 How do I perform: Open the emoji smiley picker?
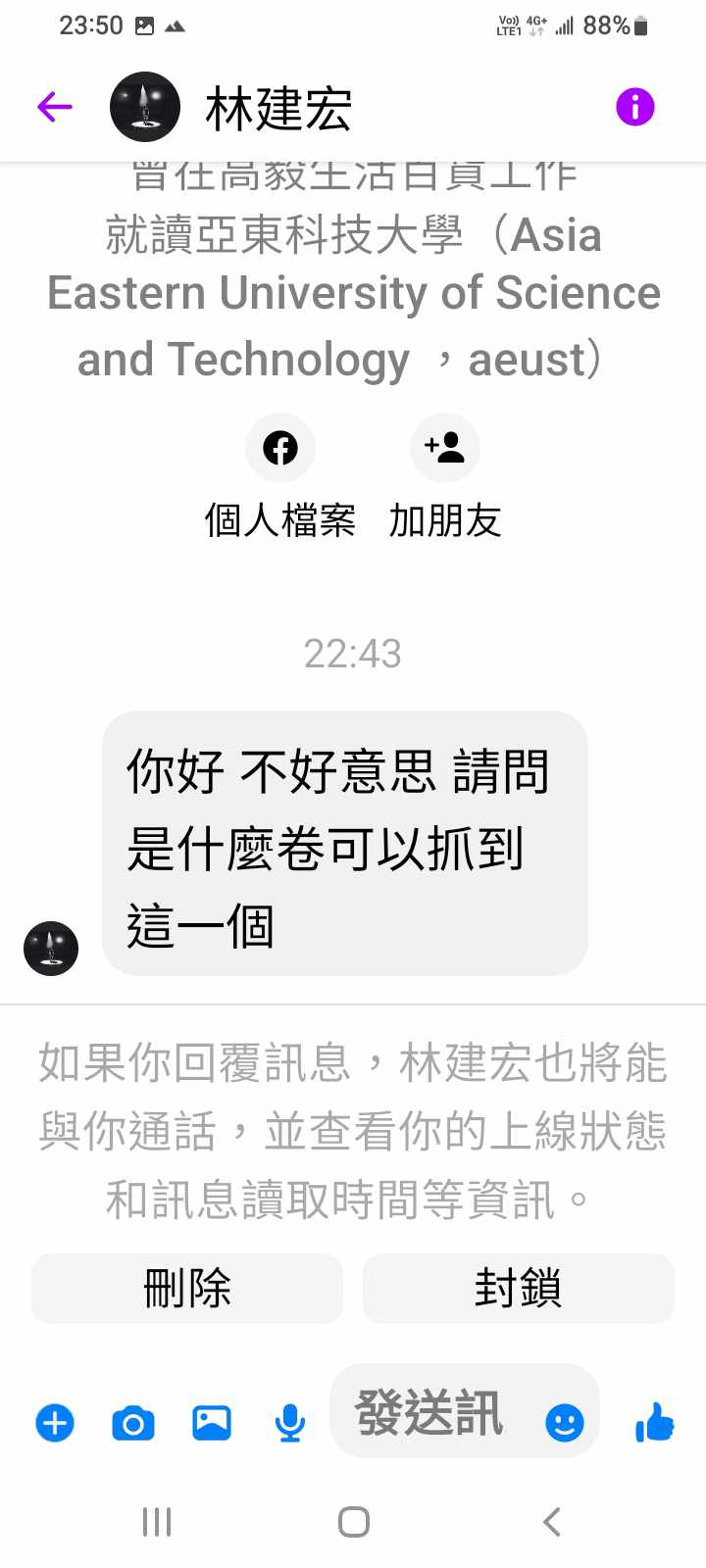pyautogui.click(x=565, y=1423)
